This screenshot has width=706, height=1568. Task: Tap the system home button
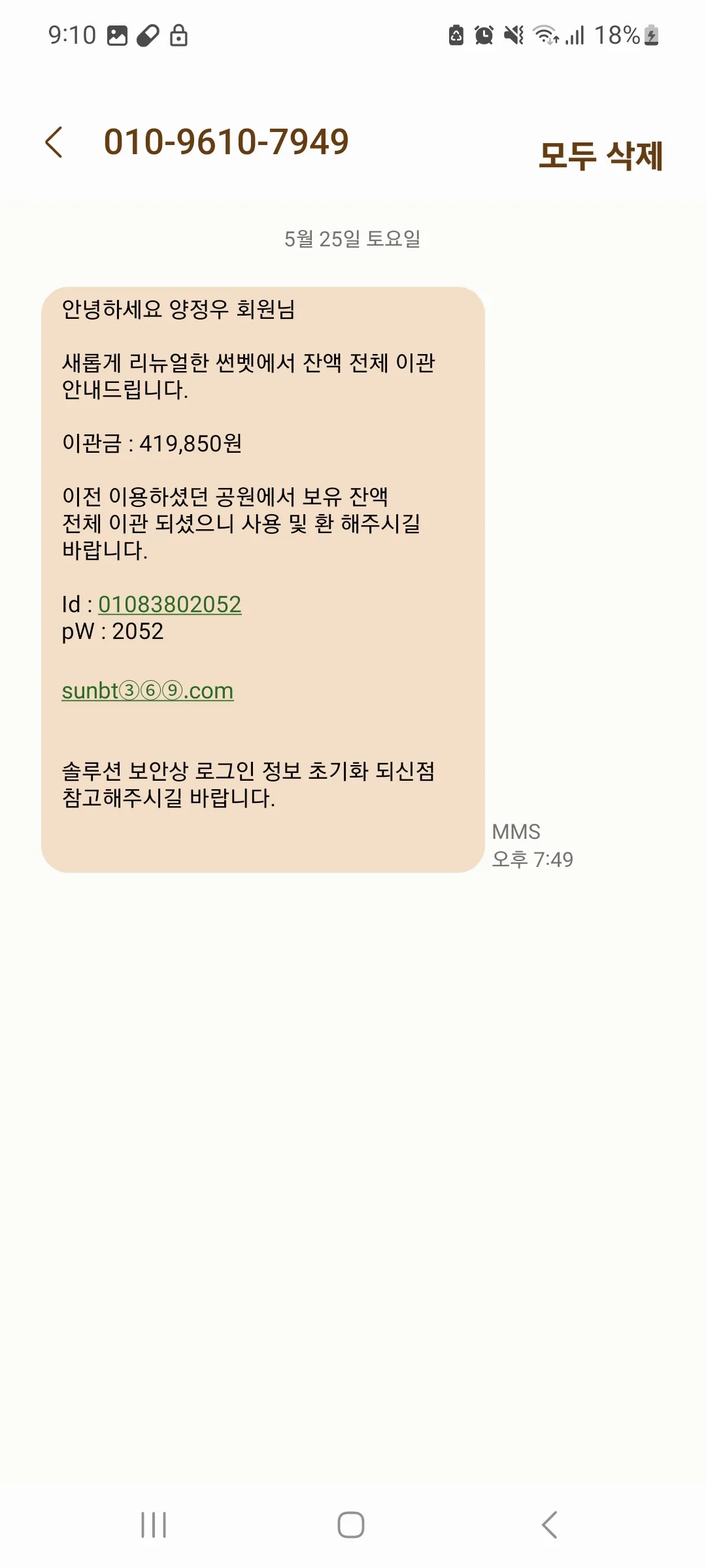tap(351, 1525)
